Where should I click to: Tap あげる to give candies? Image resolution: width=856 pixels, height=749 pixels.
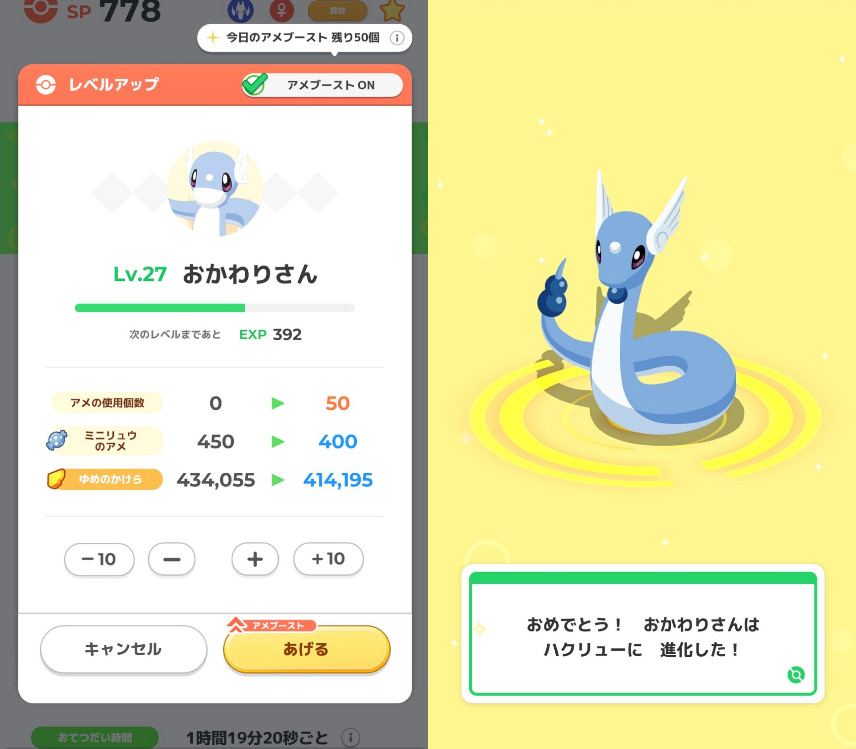[306, 649]
